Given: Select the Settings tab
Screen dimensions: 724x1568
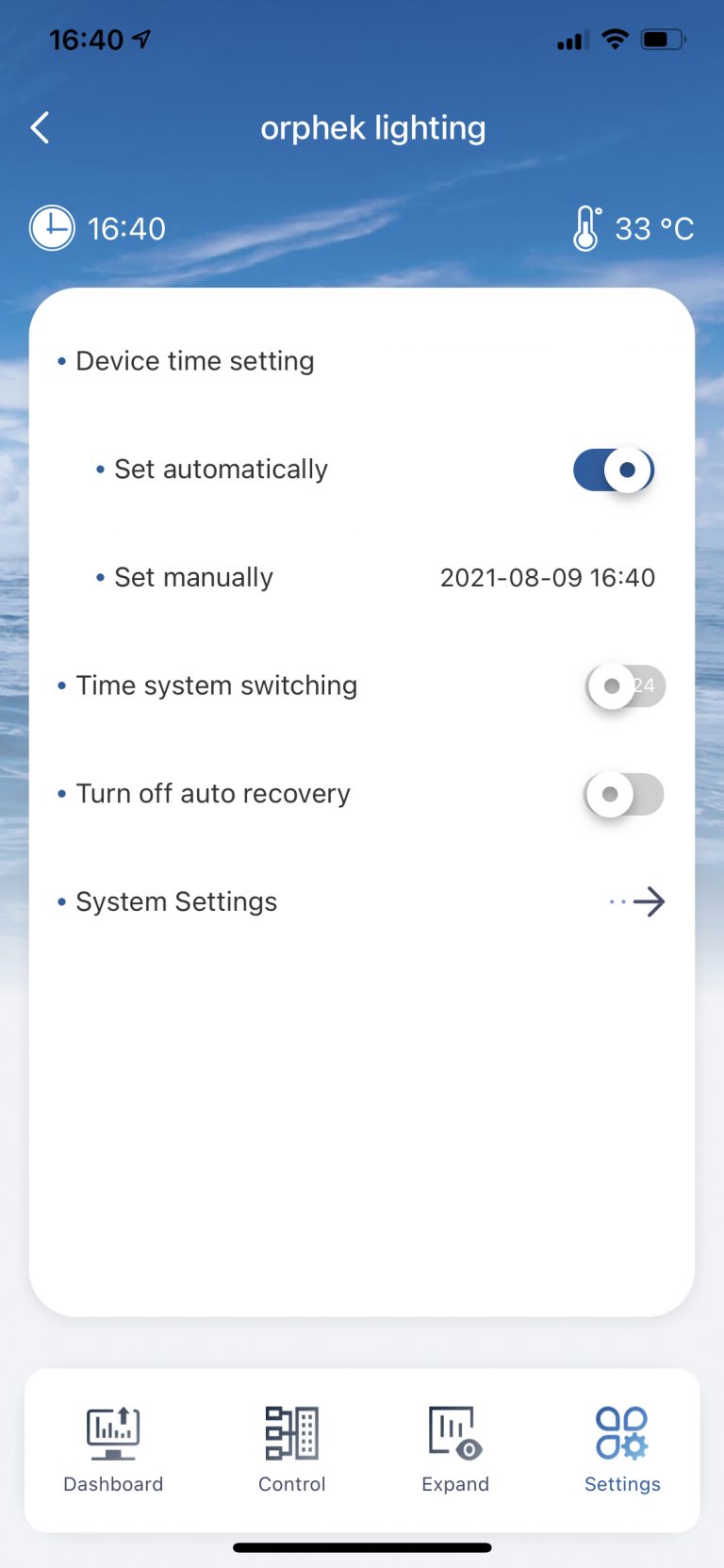Looking at the screenshot, I should pos(622,1449).
